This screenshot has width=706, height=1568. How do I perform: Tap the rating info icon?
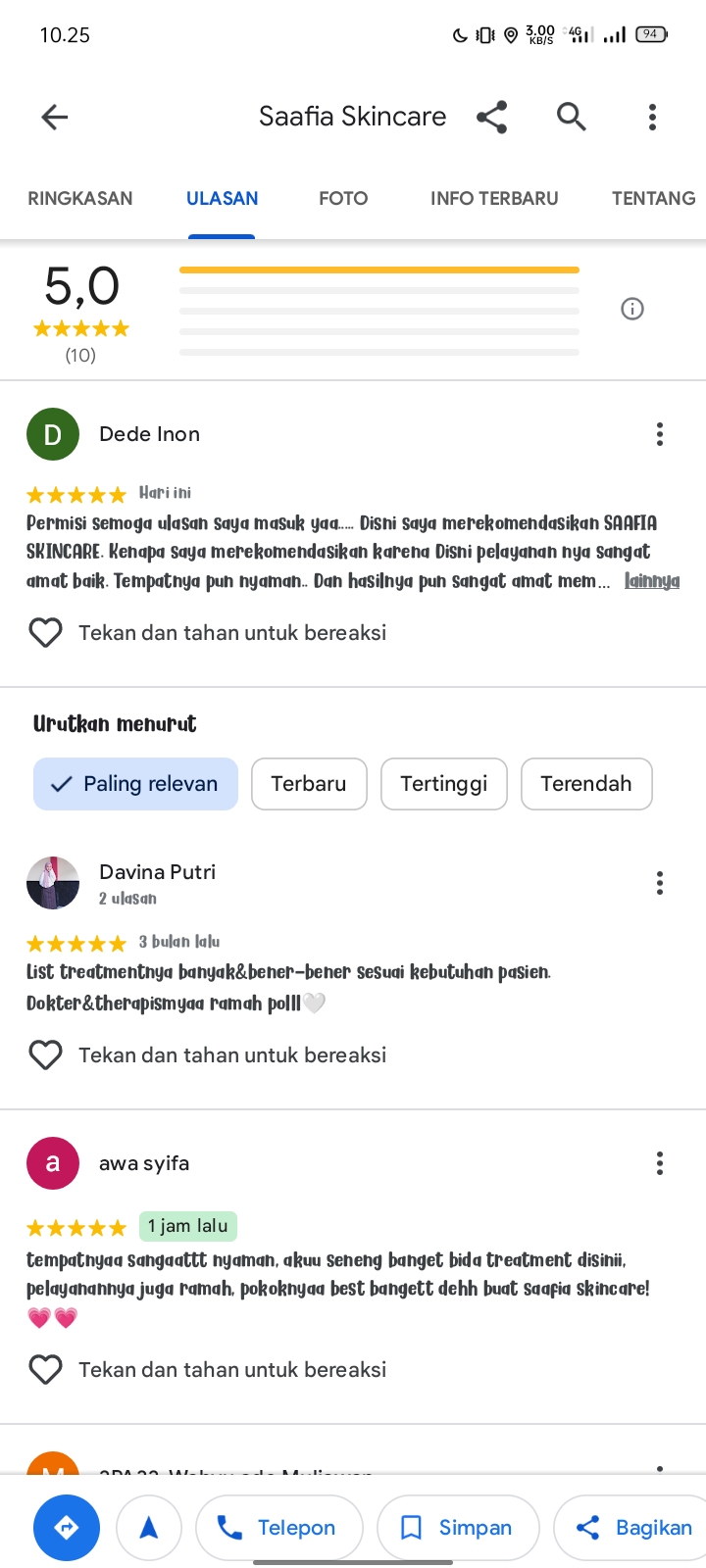(x=632, y=310)
